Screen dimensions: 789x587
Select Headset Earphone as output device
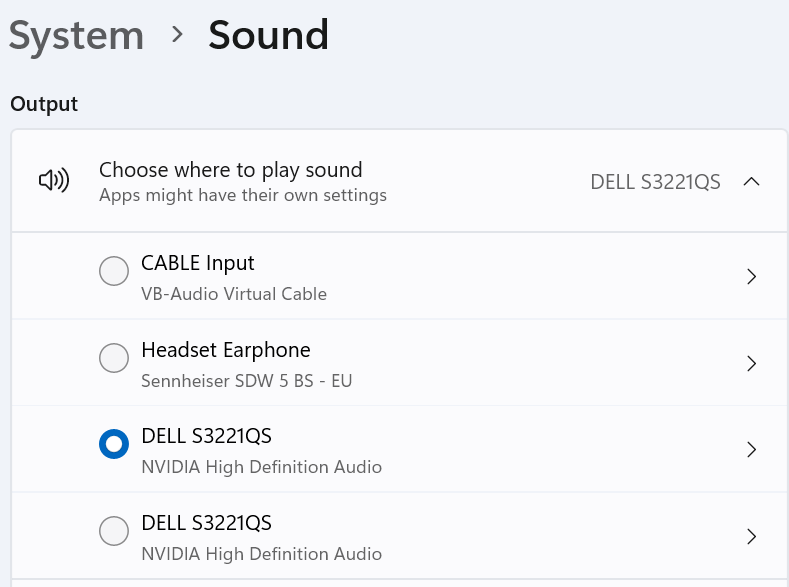114,357
